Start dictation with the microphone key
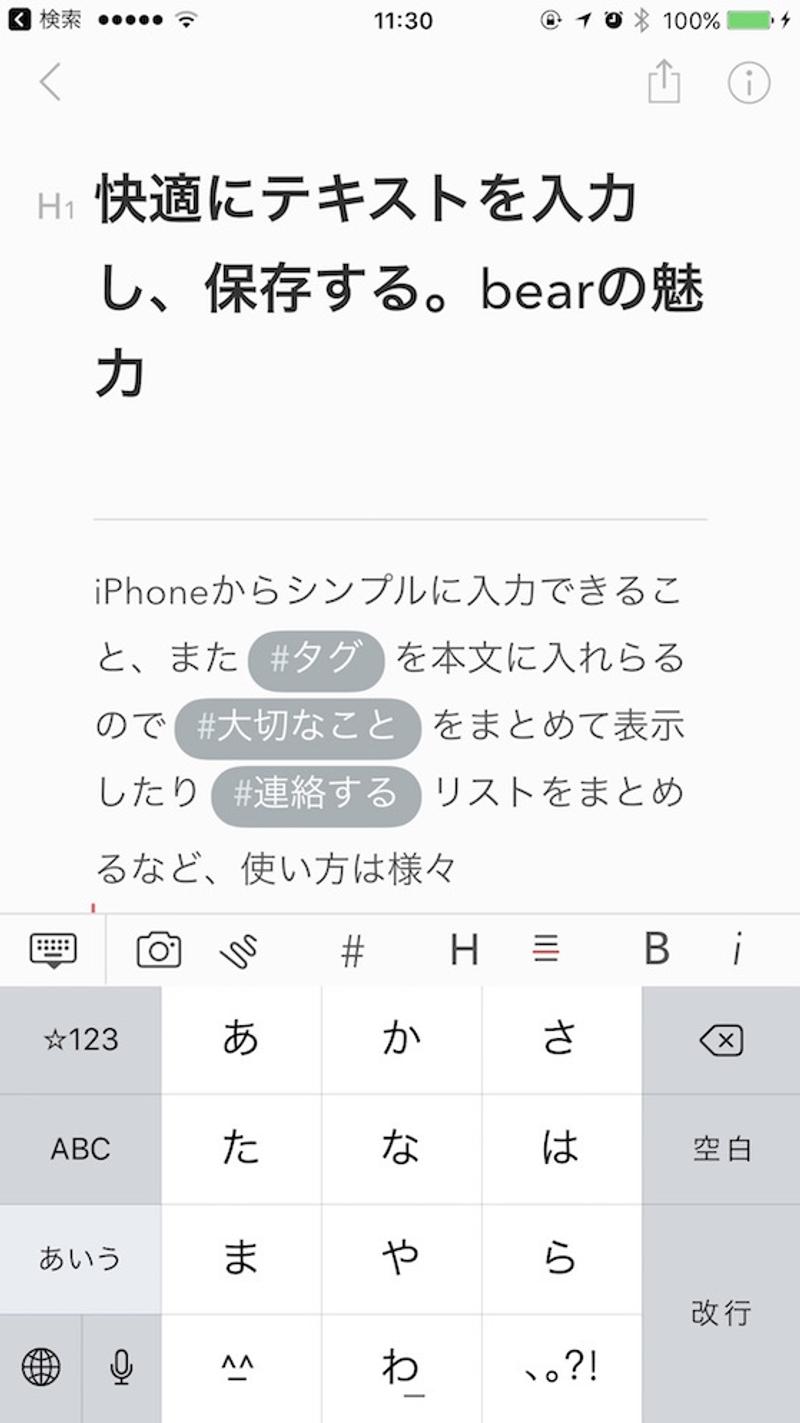 click(x=122, y=1366)
